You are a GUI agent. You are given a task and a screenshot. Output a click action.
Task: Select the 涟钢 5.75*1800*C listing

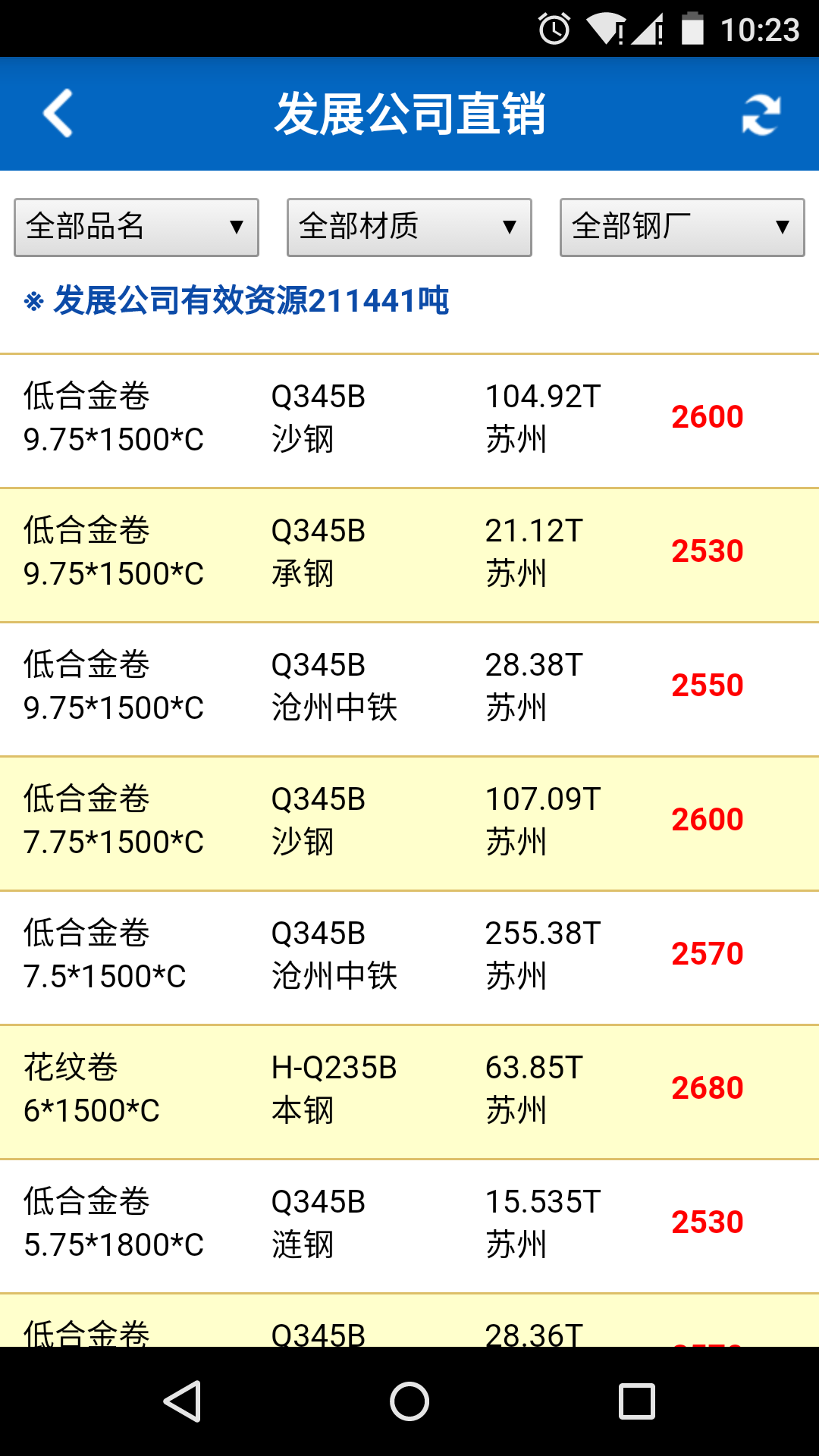(x=409, y=1226)
